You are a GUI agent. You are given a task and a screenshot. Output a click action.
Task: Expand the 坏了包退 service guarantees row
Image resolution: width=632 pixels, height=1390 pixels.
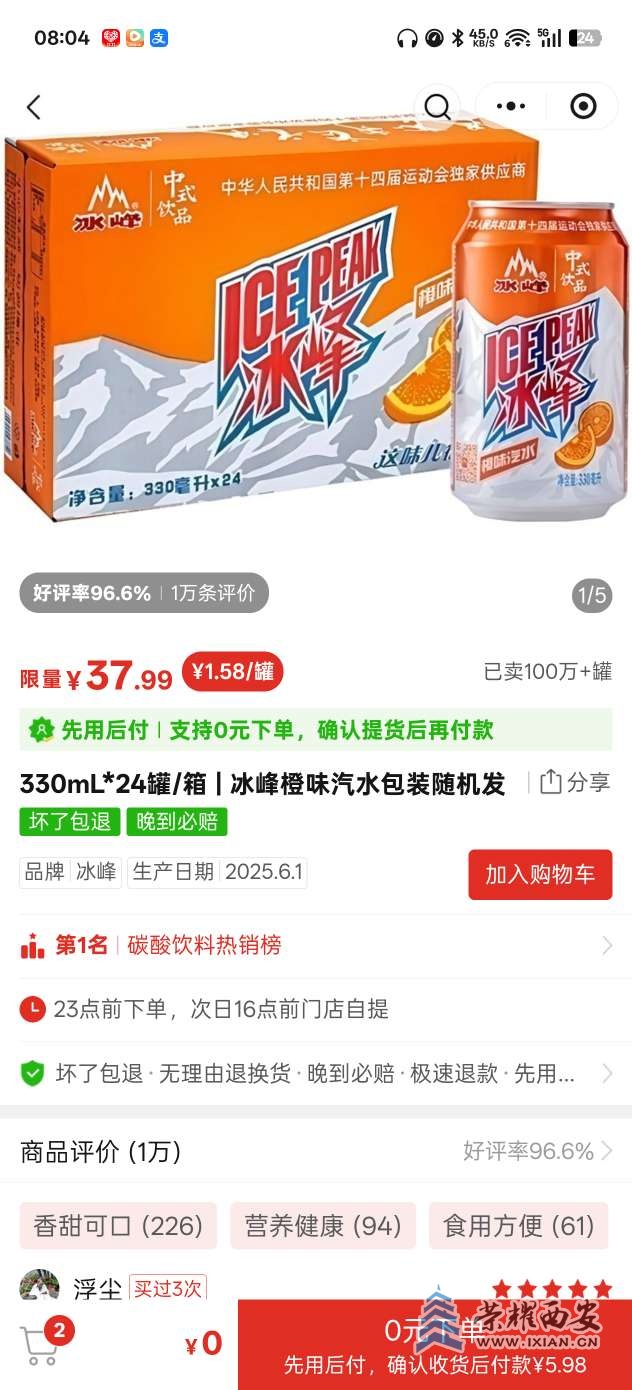(x=316, y=1073)
